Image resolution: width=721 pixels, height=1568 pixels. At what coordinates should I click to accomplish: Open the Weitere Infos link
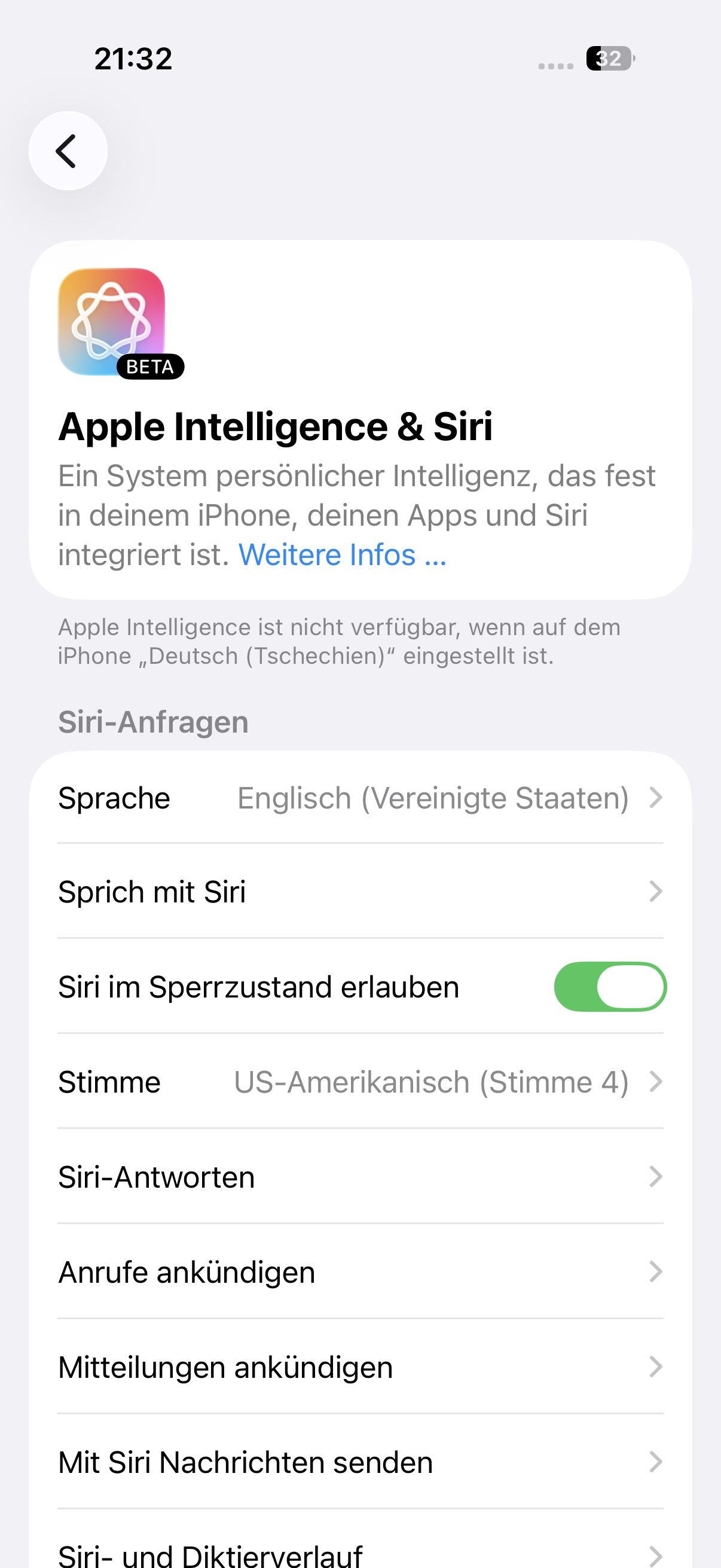(x=342, y=555)
